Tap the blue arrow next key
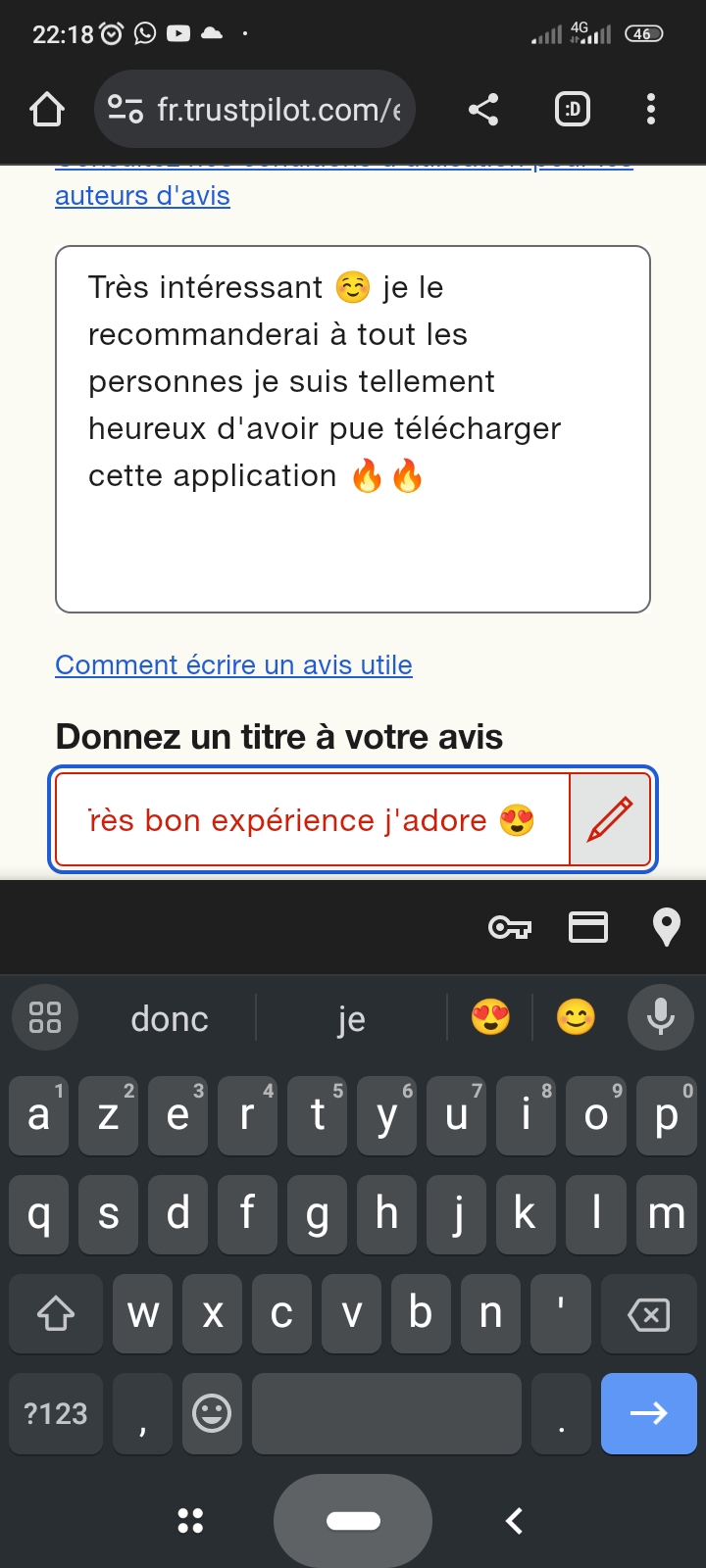 (x=648, y=1413)
